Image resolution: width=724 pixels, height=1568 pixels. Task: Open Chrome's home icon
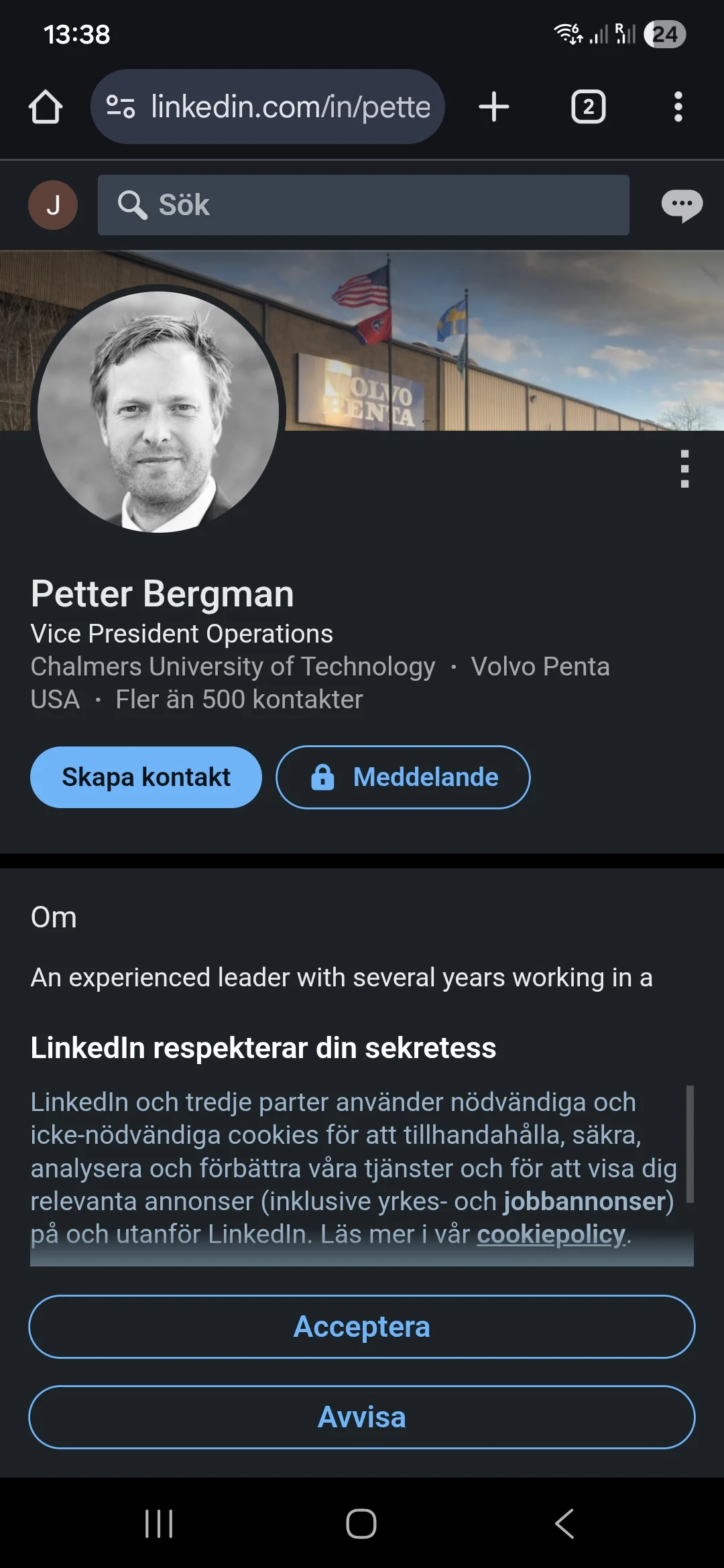coord(46,106)
